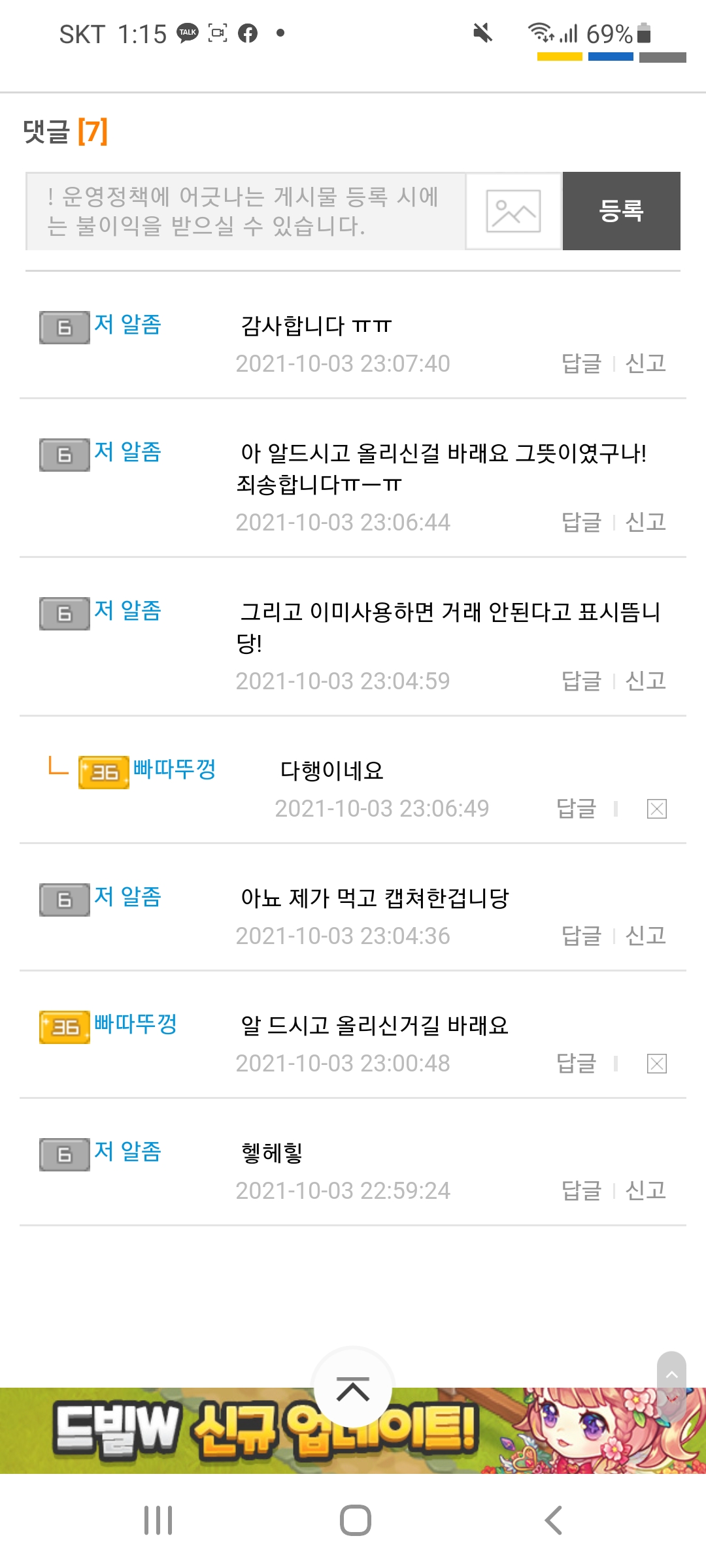This screenshot has height=1568, width=706.
Task: Open 빠따뚜껑 profile on the 23:00:48 comment
Action: coord(135,1024)
